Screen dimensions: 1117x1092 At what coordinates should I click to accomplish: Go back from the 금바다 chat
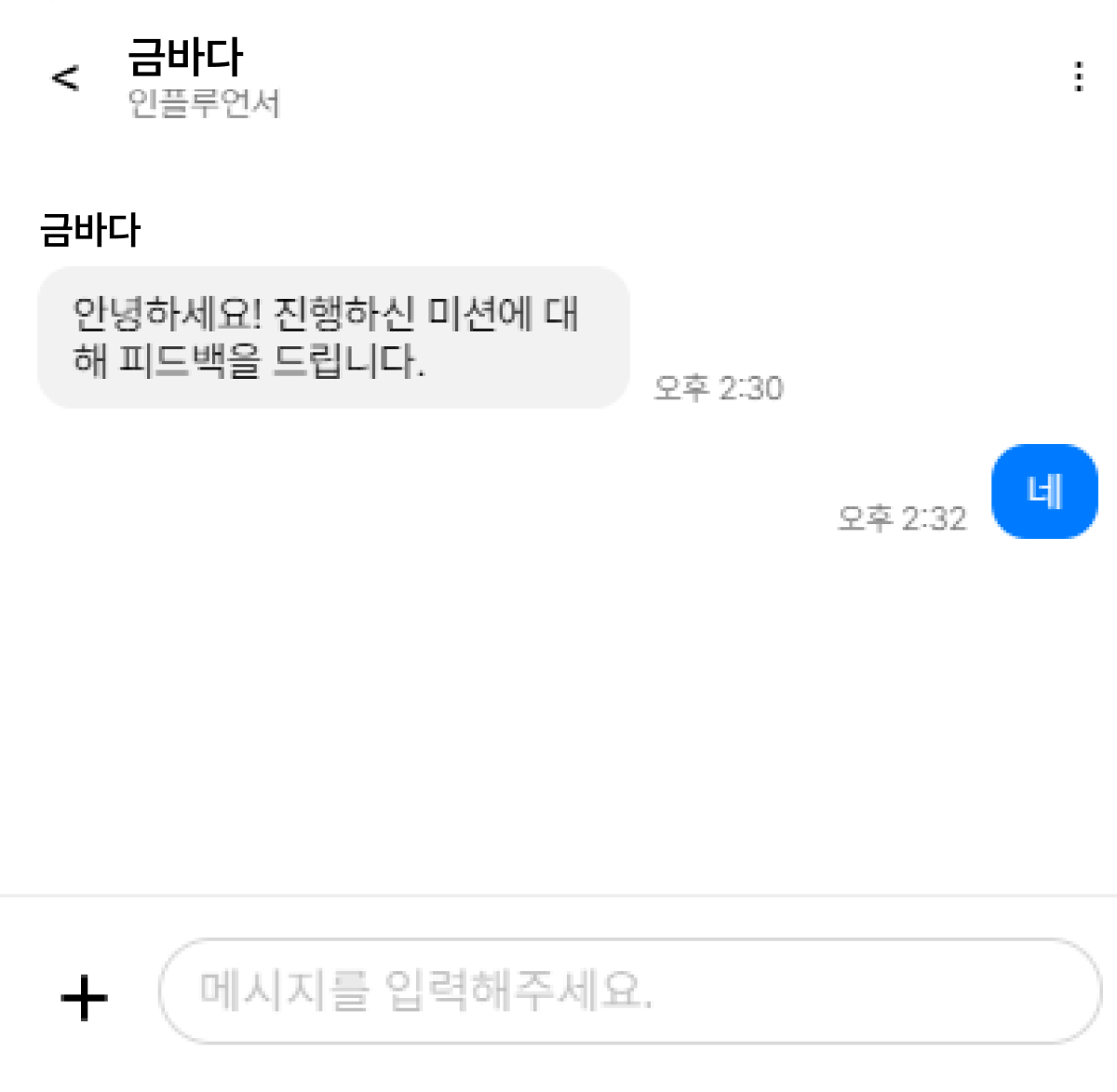(x=65, y=77)
